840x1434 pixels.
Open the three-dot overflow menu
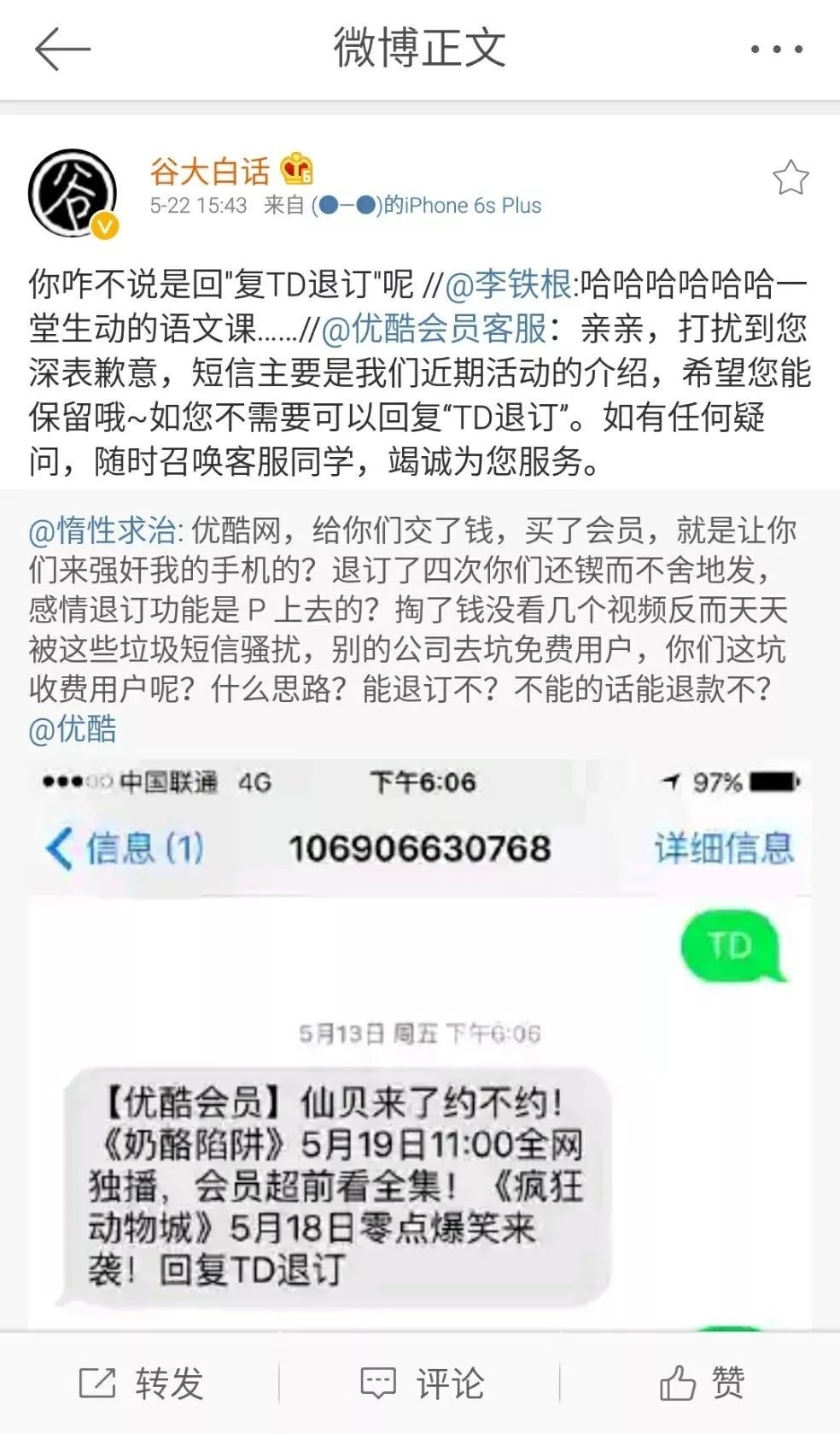(776, 50)
